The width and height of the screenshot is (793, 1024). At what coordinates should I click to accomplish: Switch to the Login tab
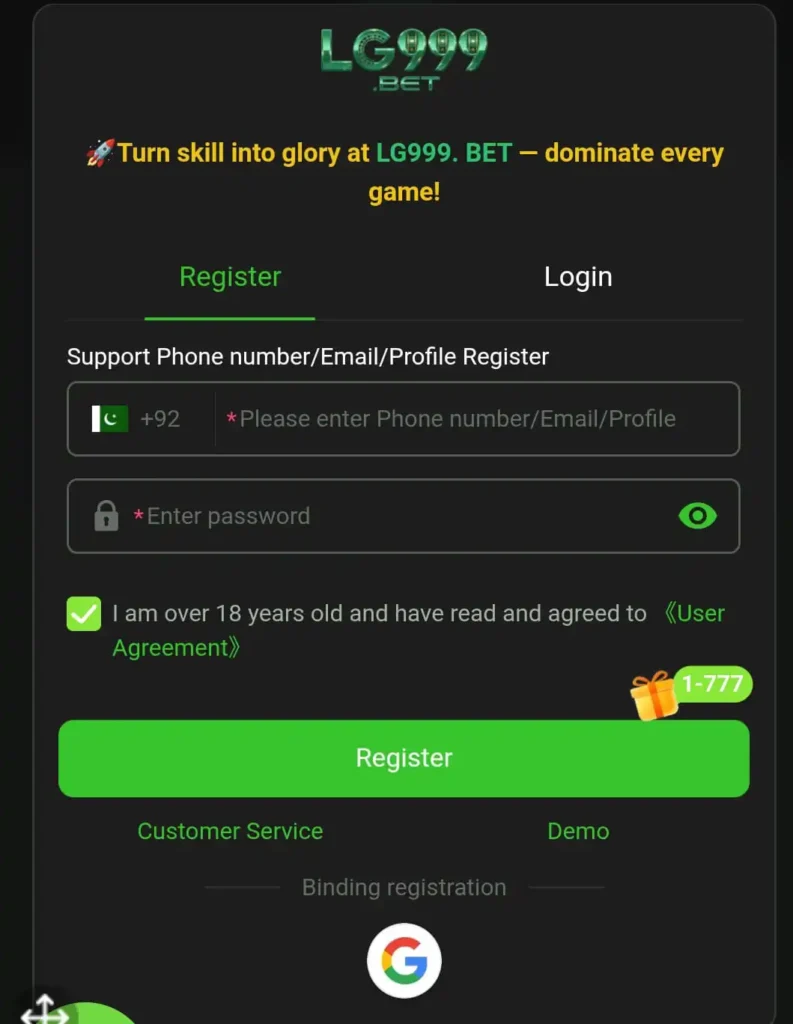pyautogui.click(x=578, y=277)
